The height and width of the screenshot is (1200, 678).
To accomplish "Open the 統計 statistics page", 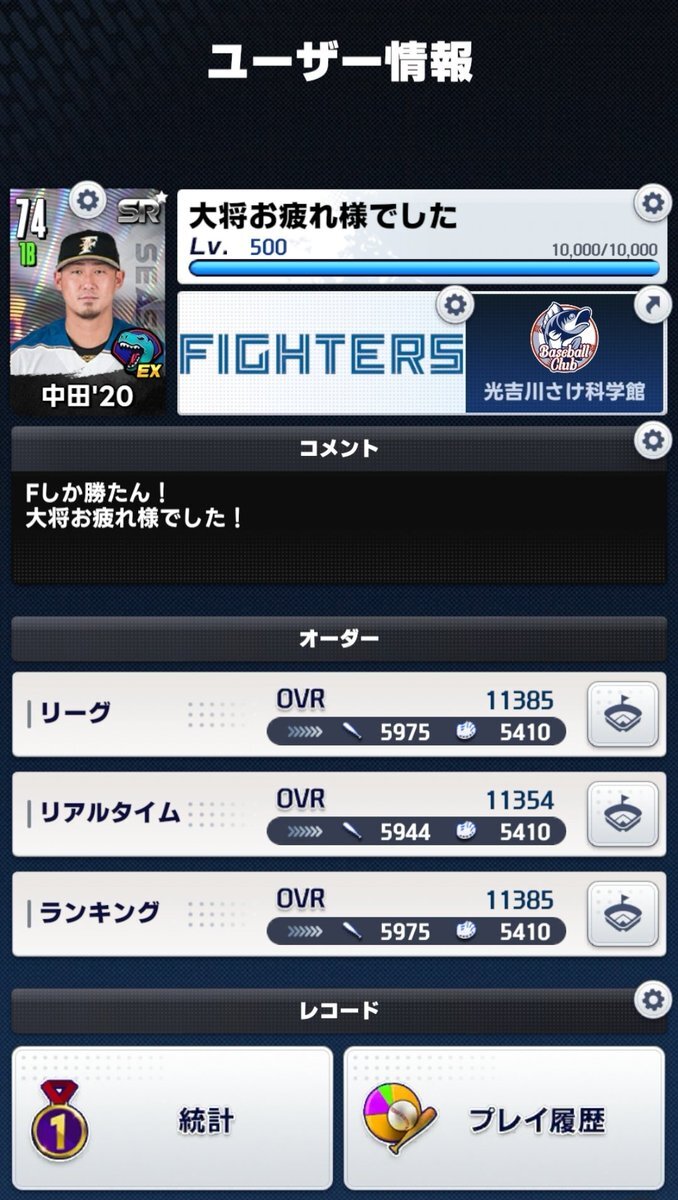I will pos(172,1118).
